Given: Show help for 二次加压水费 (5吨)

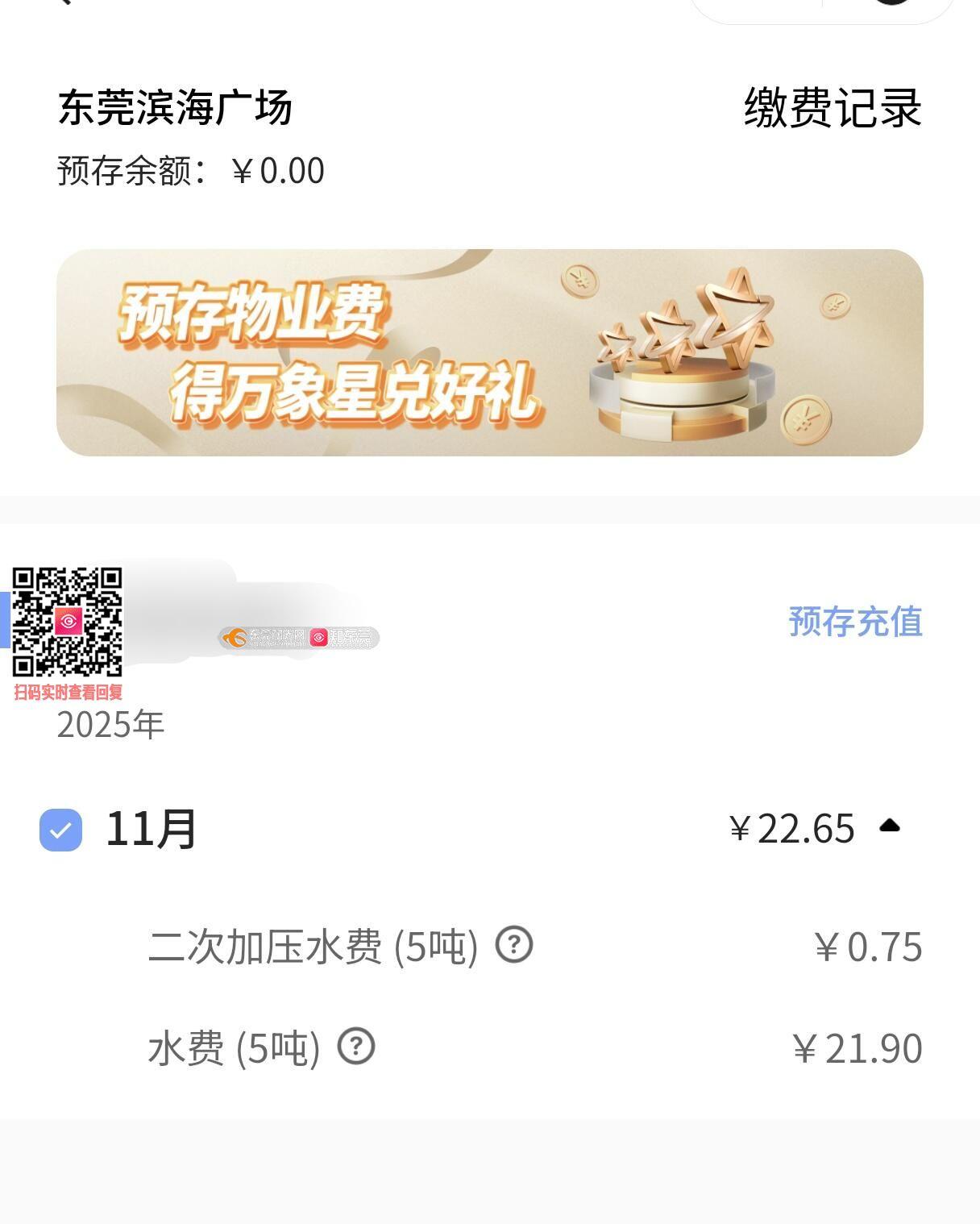Looking at the screenshot, I should click(514, 944).
